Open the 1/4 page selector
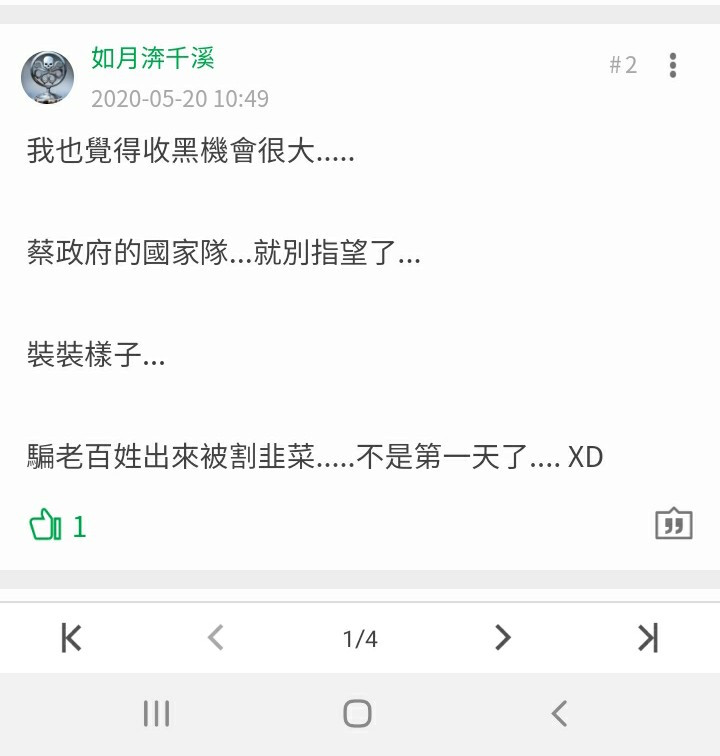720x756 pixels. click(360, 638)
